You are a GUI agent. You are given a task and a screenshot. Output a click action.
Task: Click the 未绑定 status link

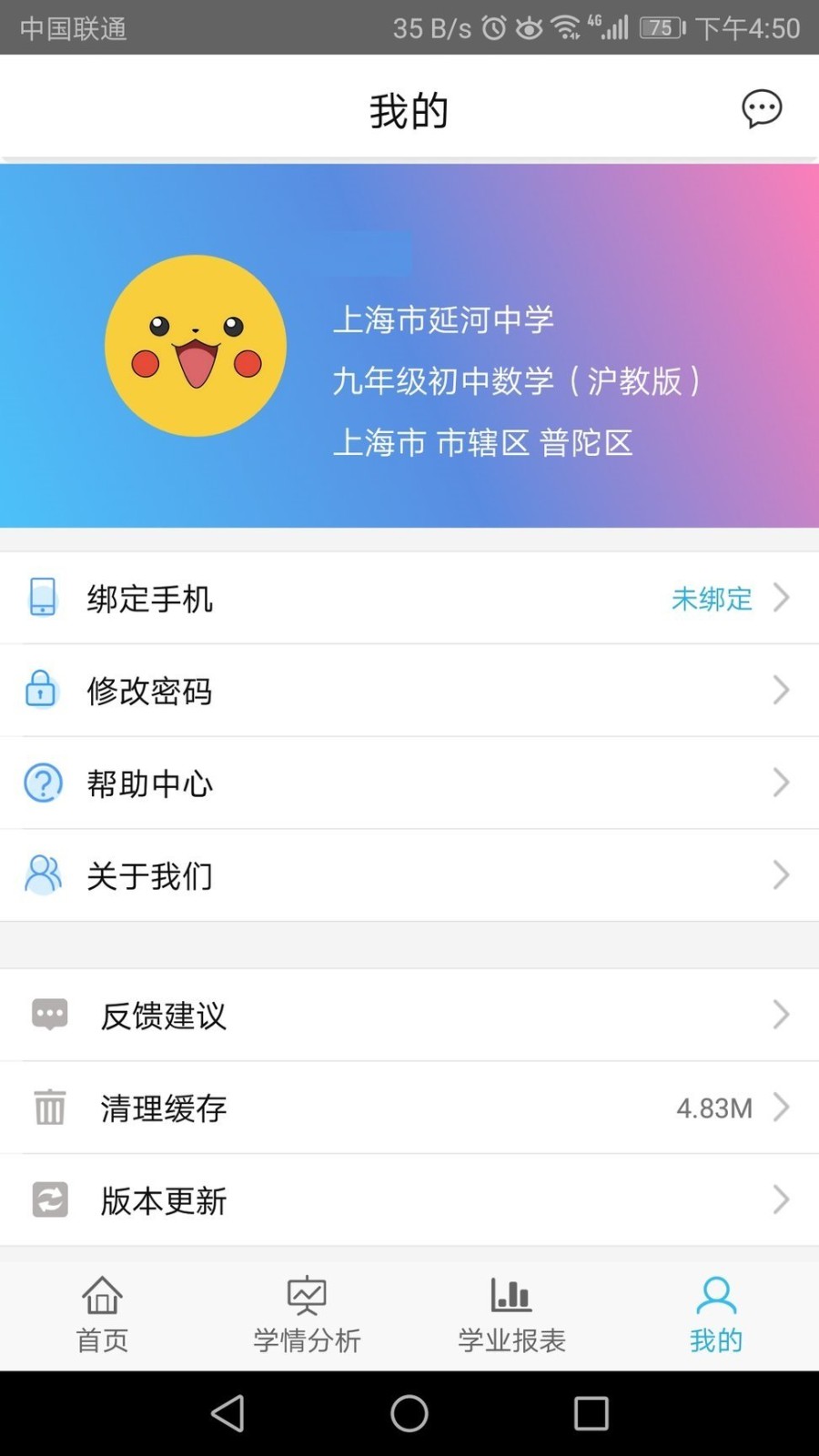click(712, 598)
